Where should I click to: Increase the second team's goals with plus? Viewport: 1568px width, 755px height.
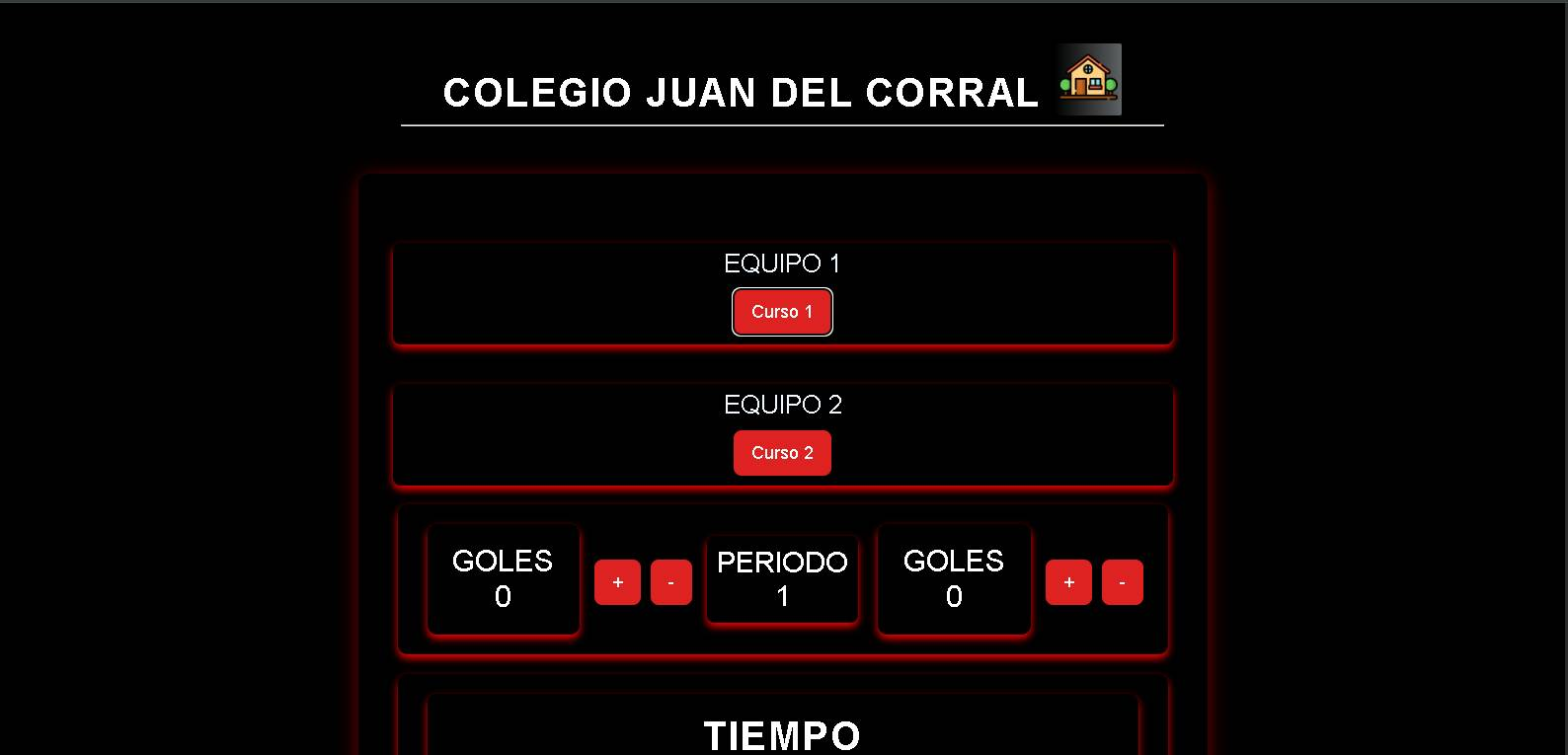(x=1068, y=582)
